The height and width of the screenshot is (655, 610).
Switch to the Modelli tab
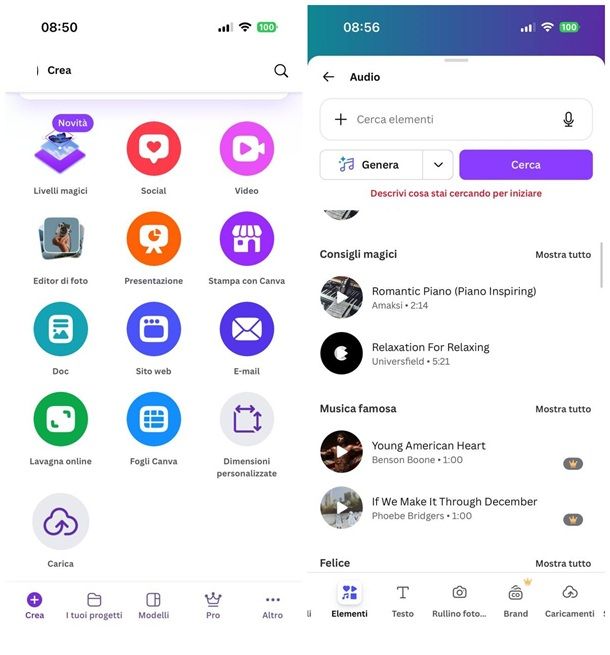click(x=153, y=605)
